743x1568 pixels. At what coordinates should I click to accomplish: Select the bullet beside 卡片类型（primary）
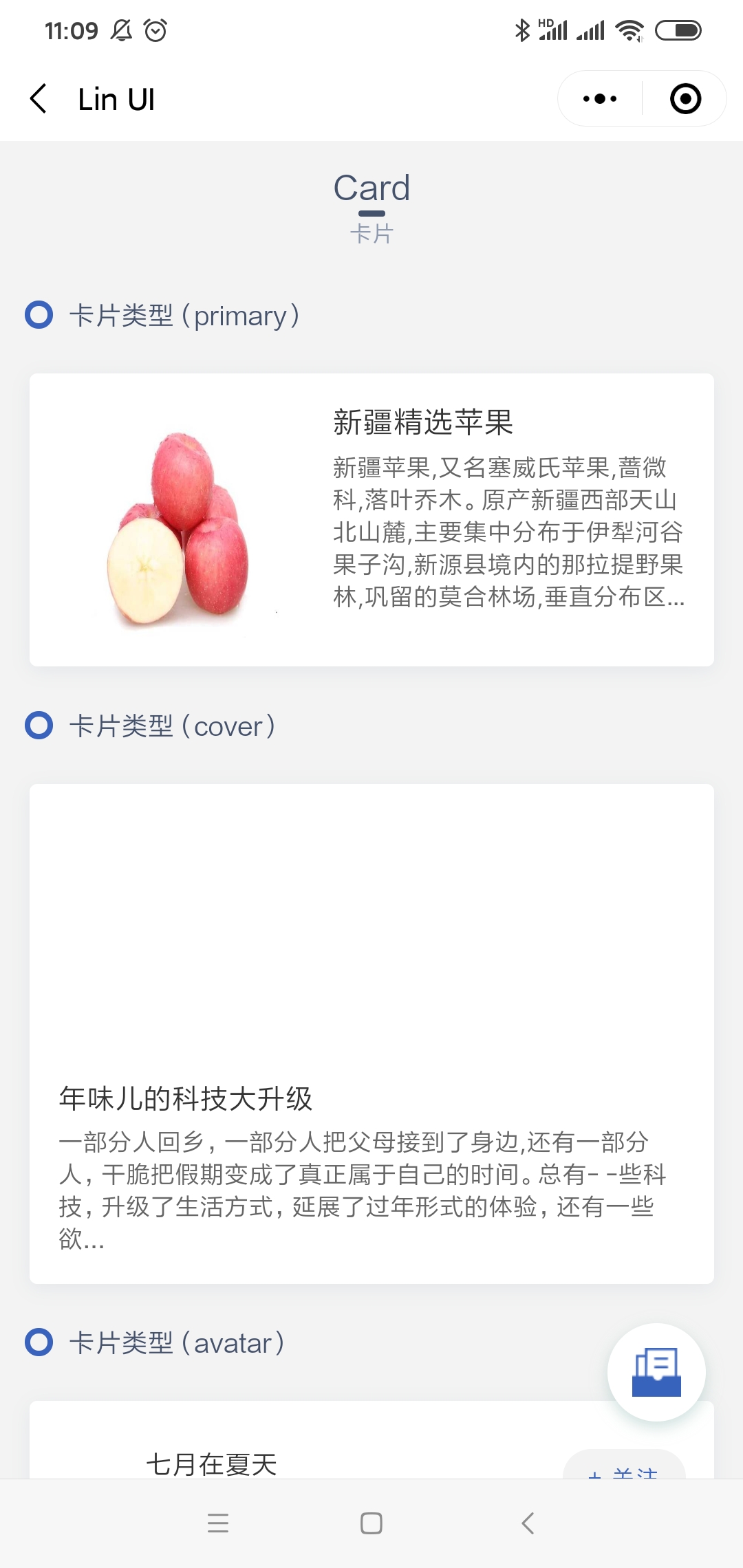click(x=39, y=315)
